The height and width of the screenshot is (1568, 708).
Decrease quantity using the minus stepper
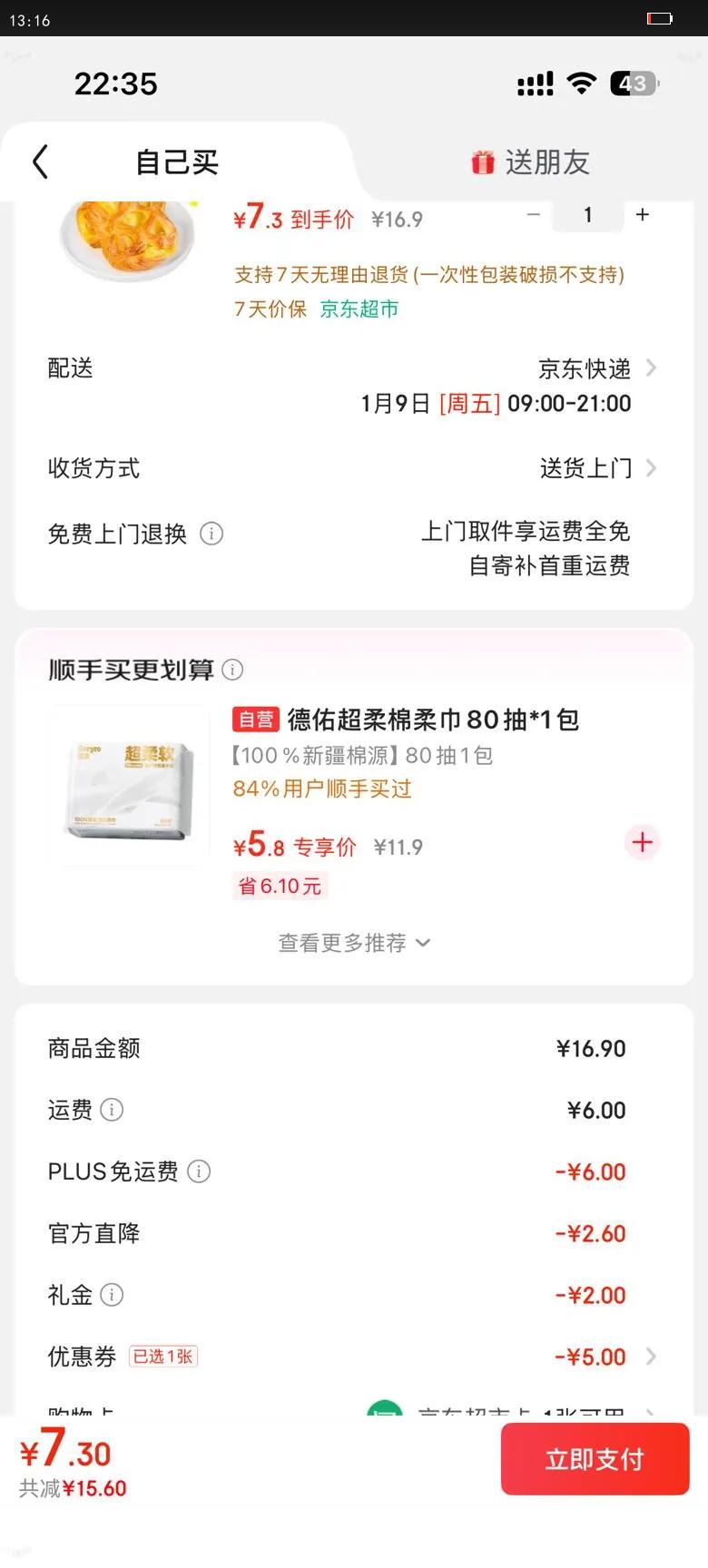tap(533, 215)
